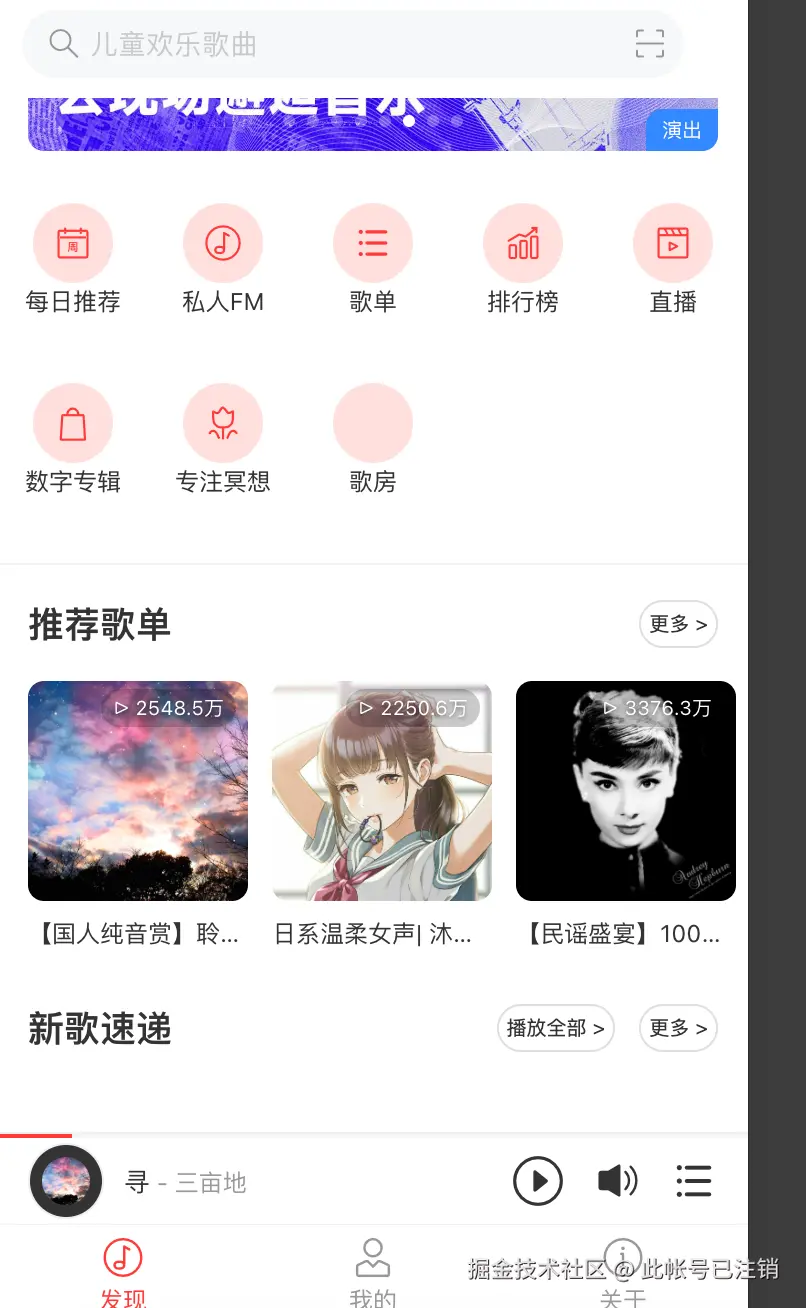The height and width of the screenshot is (1308, 806).
Task: Adjust volume via the speaker icon
Action: coord(616,1181)
